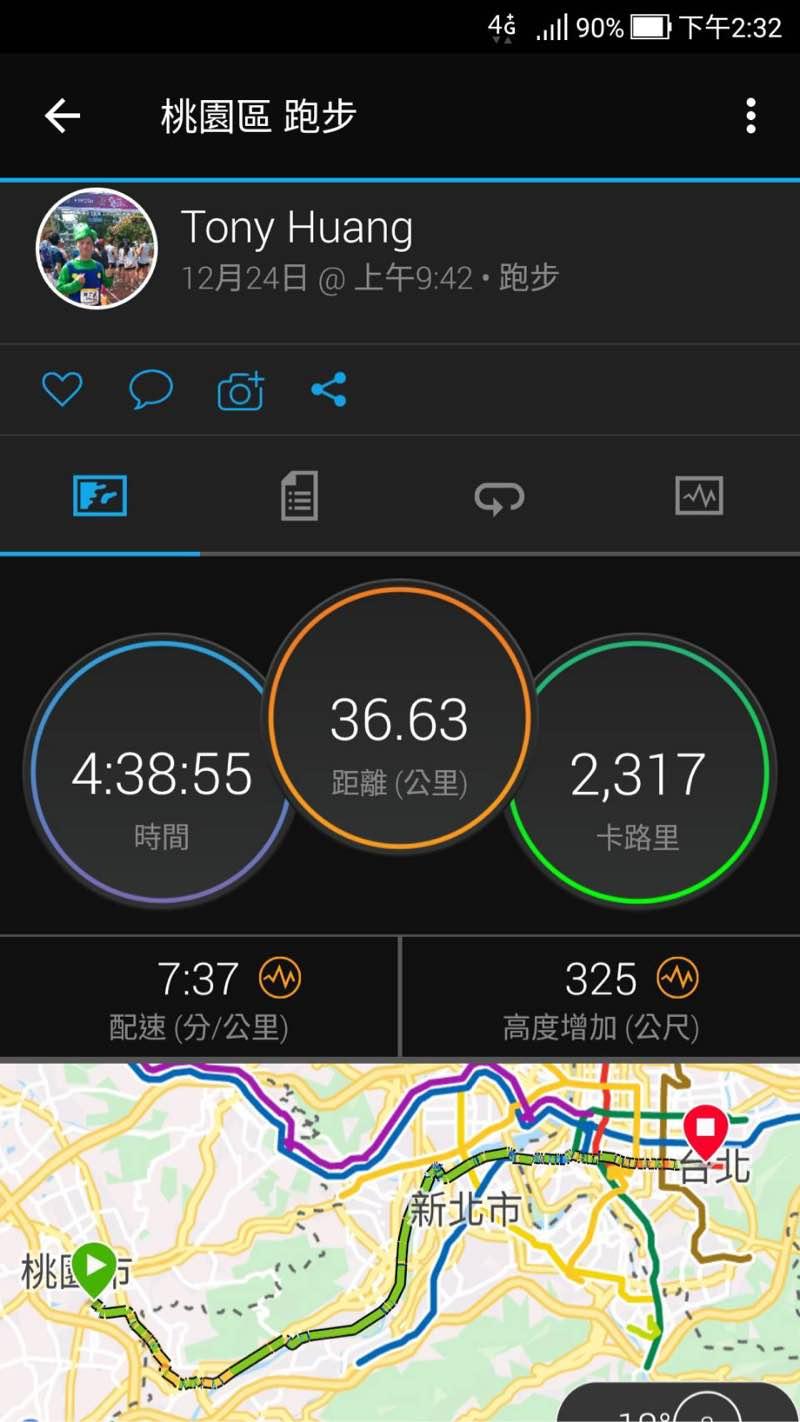
Task: Open the elevation chart icon next to 325
Action: tap(678, 978)
